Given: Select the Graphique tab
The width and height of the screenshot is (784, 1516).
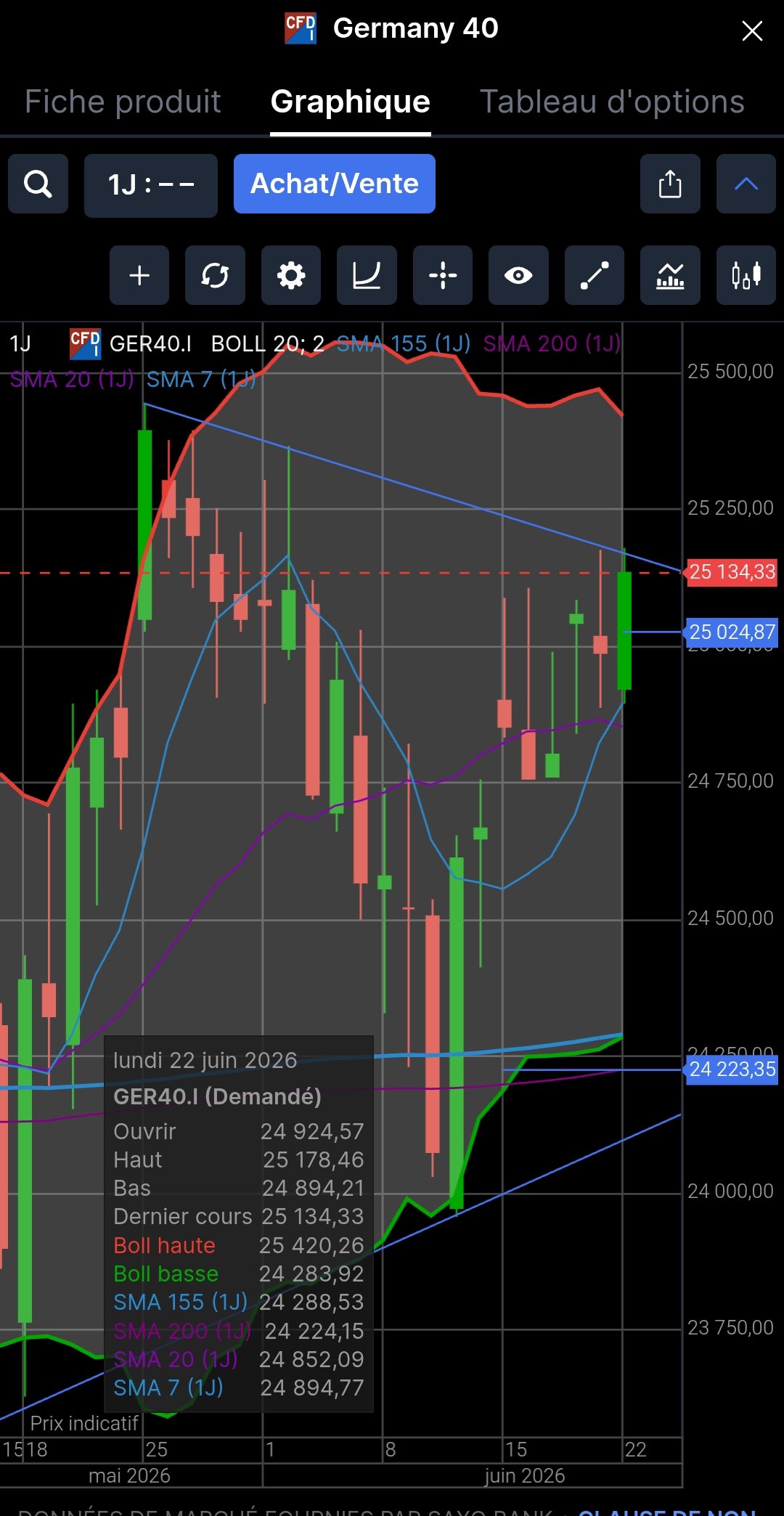Looking at the screenshot, I should [x=351, y=102].
